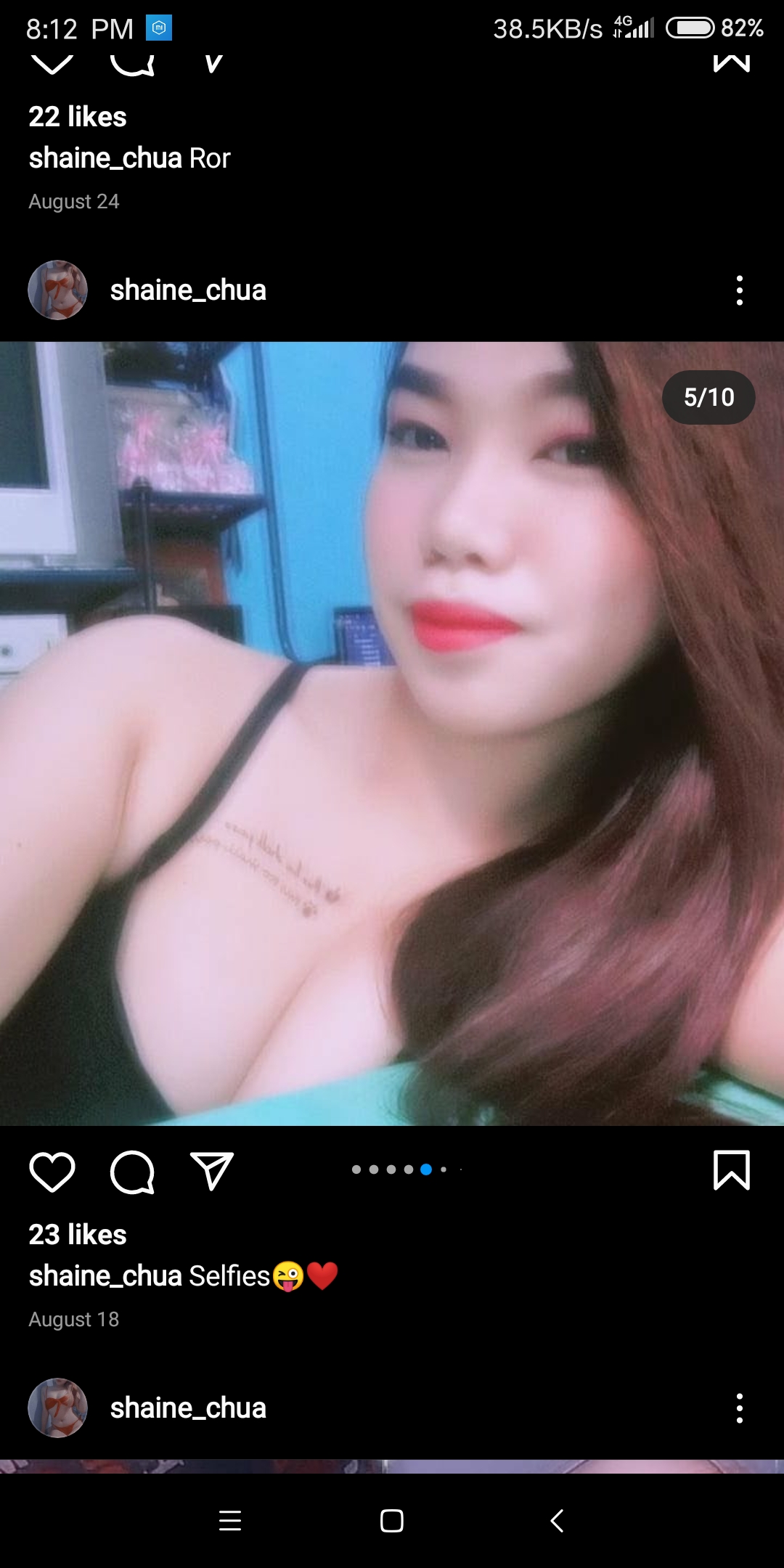Open comments on the Selfies post

click(132, 1172)
